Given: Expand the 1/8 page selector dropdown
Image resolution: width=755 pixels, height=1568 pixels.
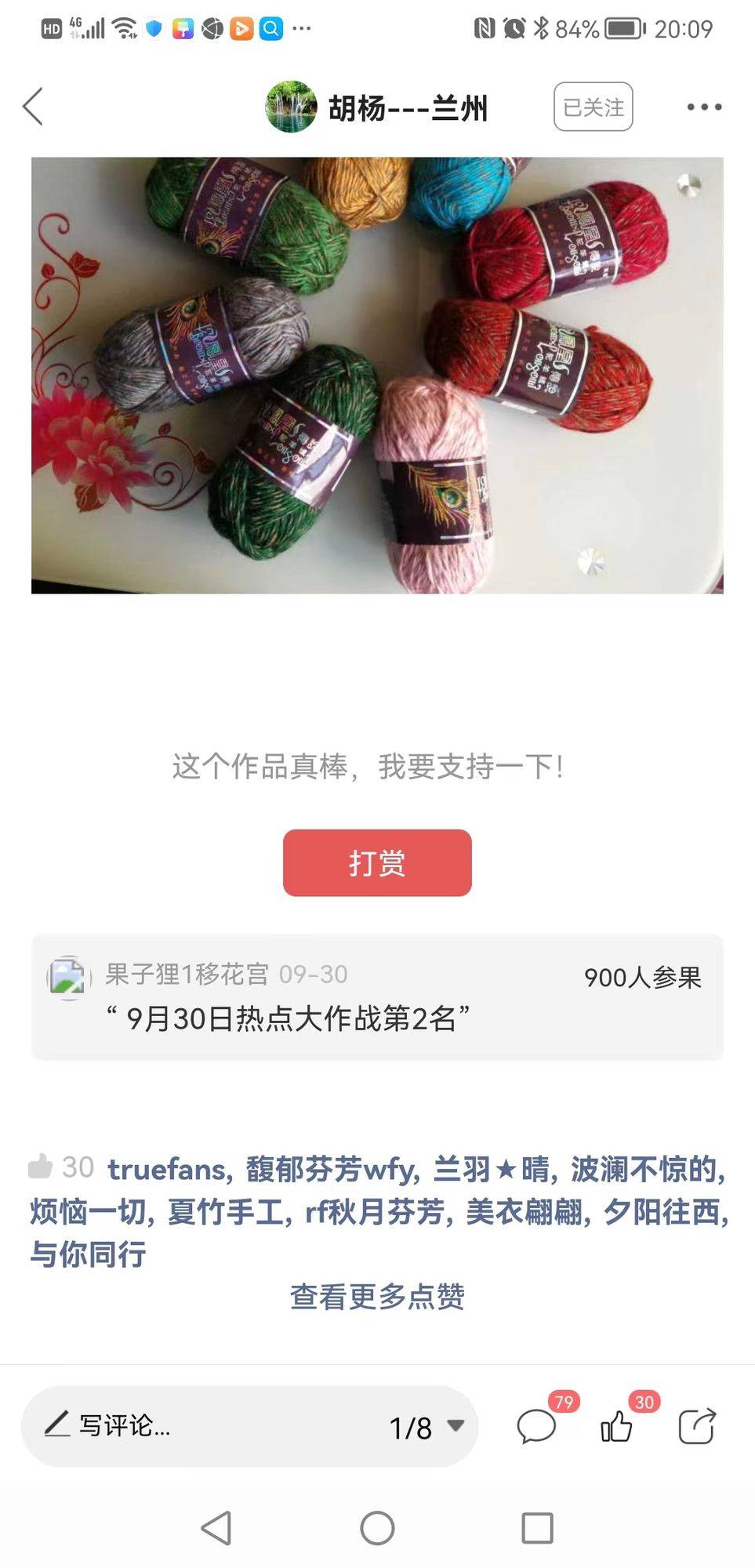Looking at the screenshot, I should (427, 1427).
